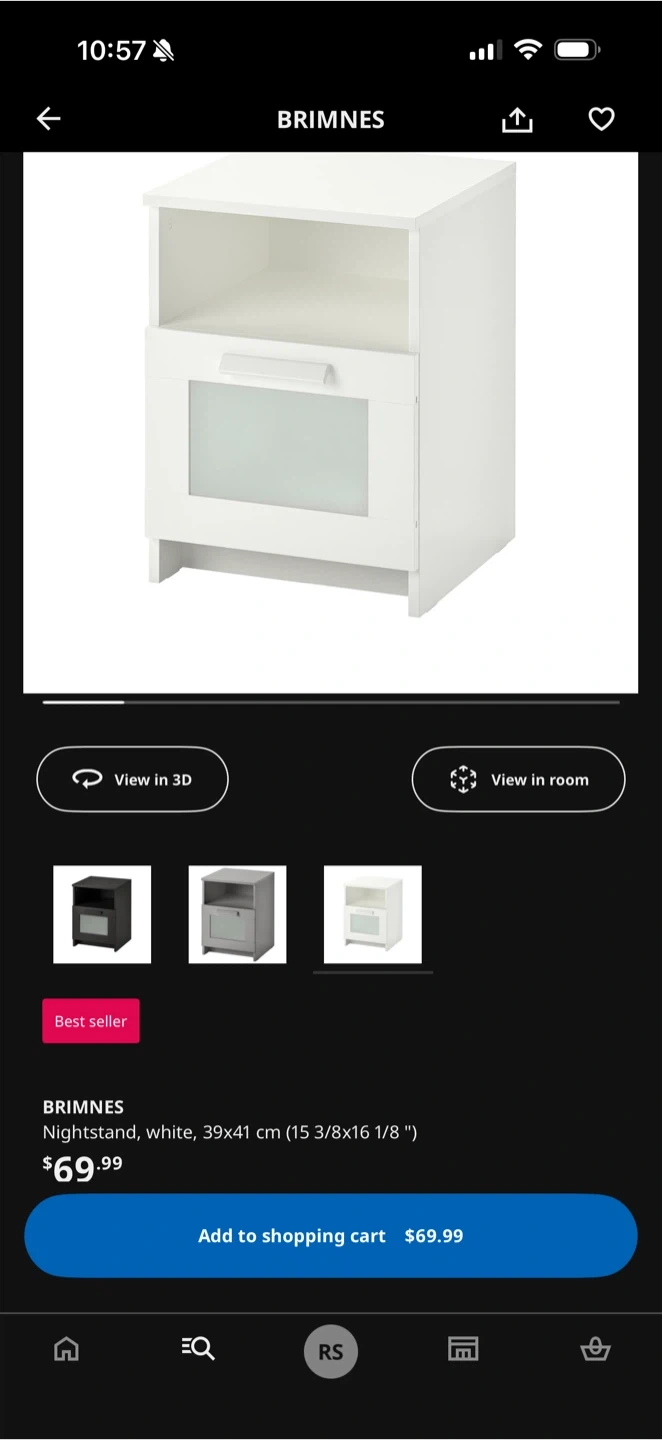Select the gray nightstand color variant
This screenshot has width=662, height=1440.
(x=237, y=915)
